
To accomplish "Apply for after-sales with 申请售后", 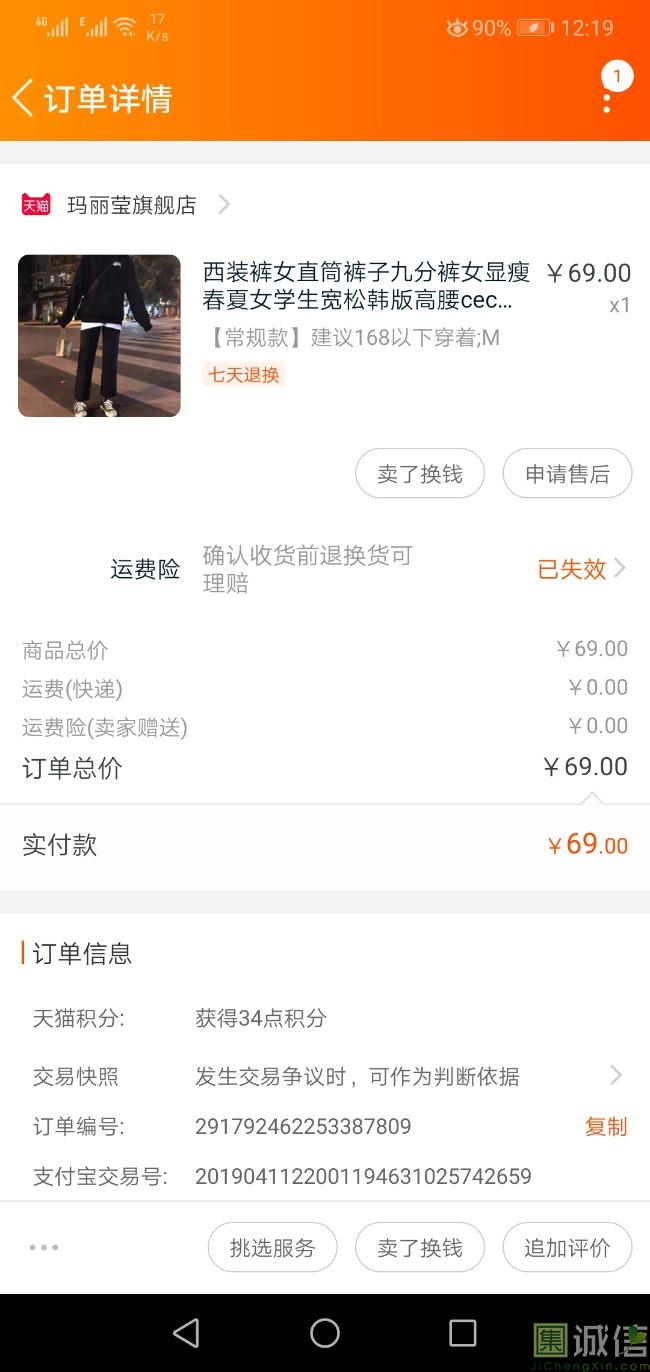I will coord(567,474).
